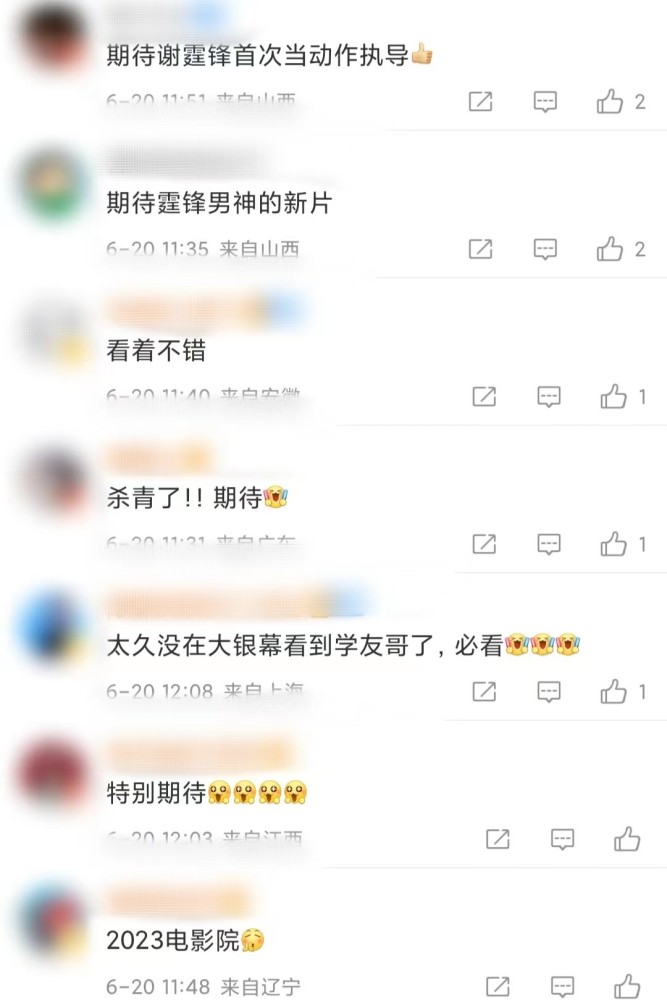The height and width of the screenshot is (1000, 667).
Task: Reply to the comment "杀青了!! 期待"
Action: [548, 544]
